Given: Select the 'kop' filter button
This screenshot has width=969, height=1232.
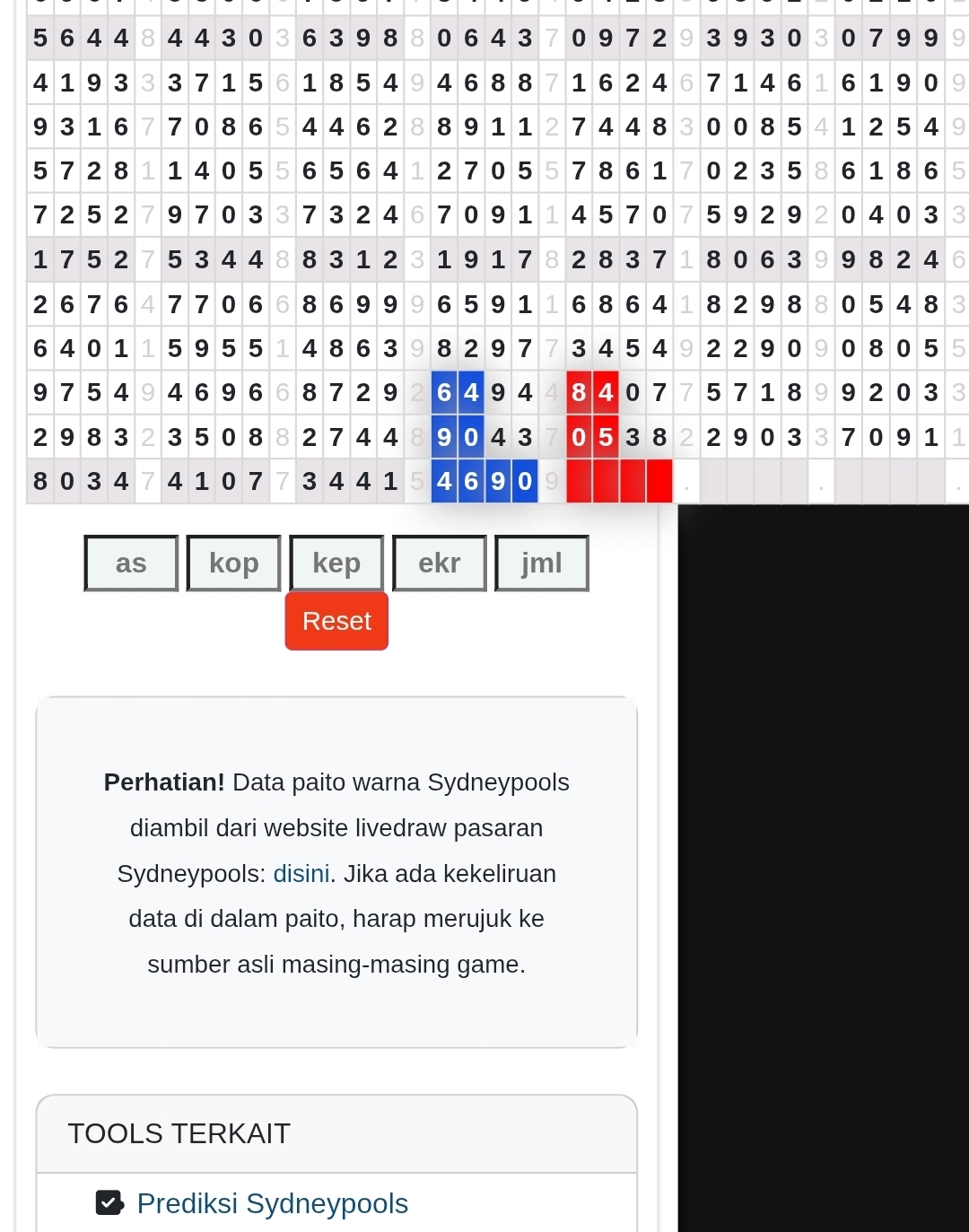Looking at the screenshot, I should coord(233,564).
